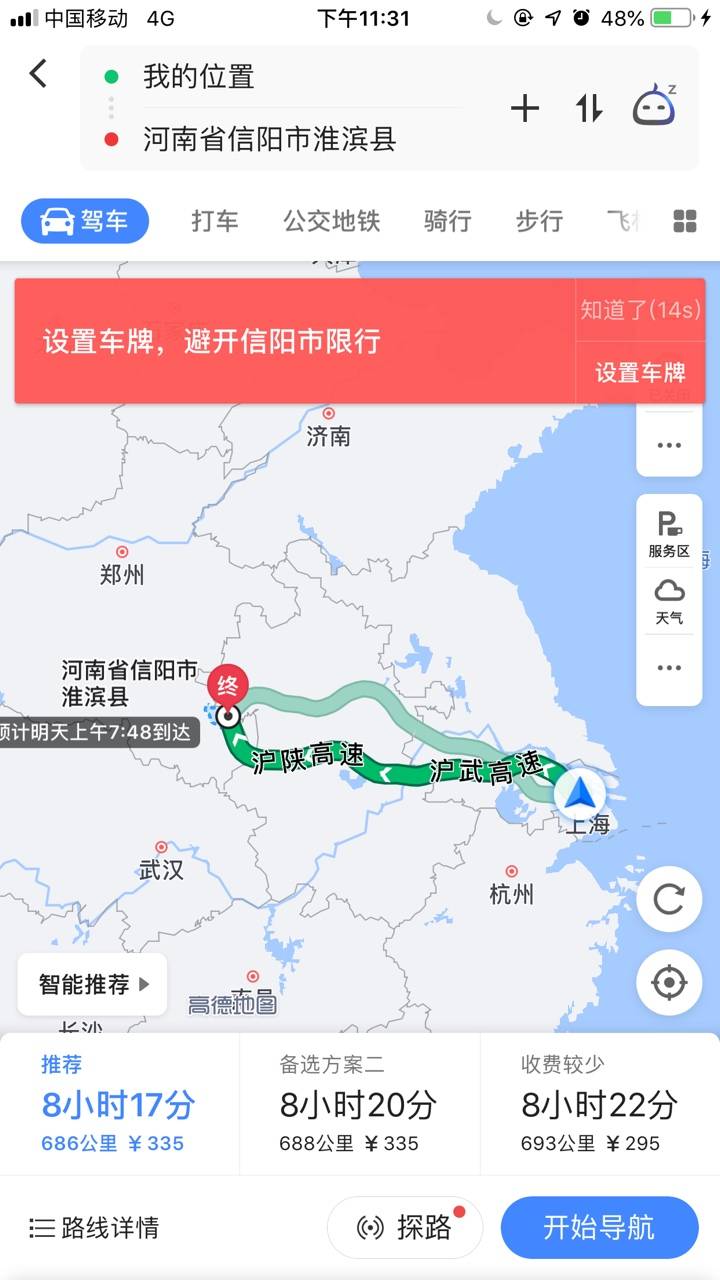Select the 骑行 travel mode
720x1280 pixels.
[x=447, y=221]
